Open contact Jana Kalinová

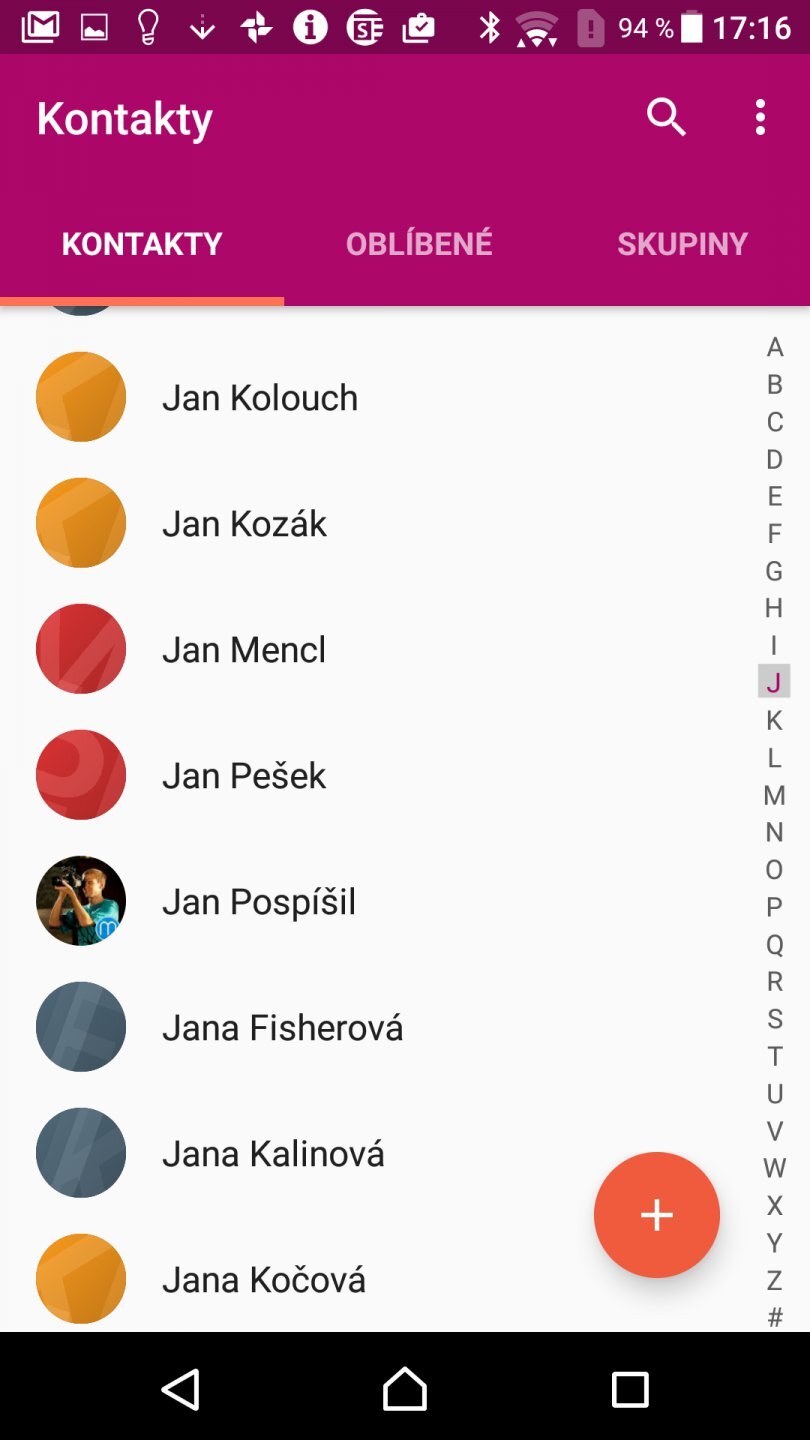(273, 1154)
